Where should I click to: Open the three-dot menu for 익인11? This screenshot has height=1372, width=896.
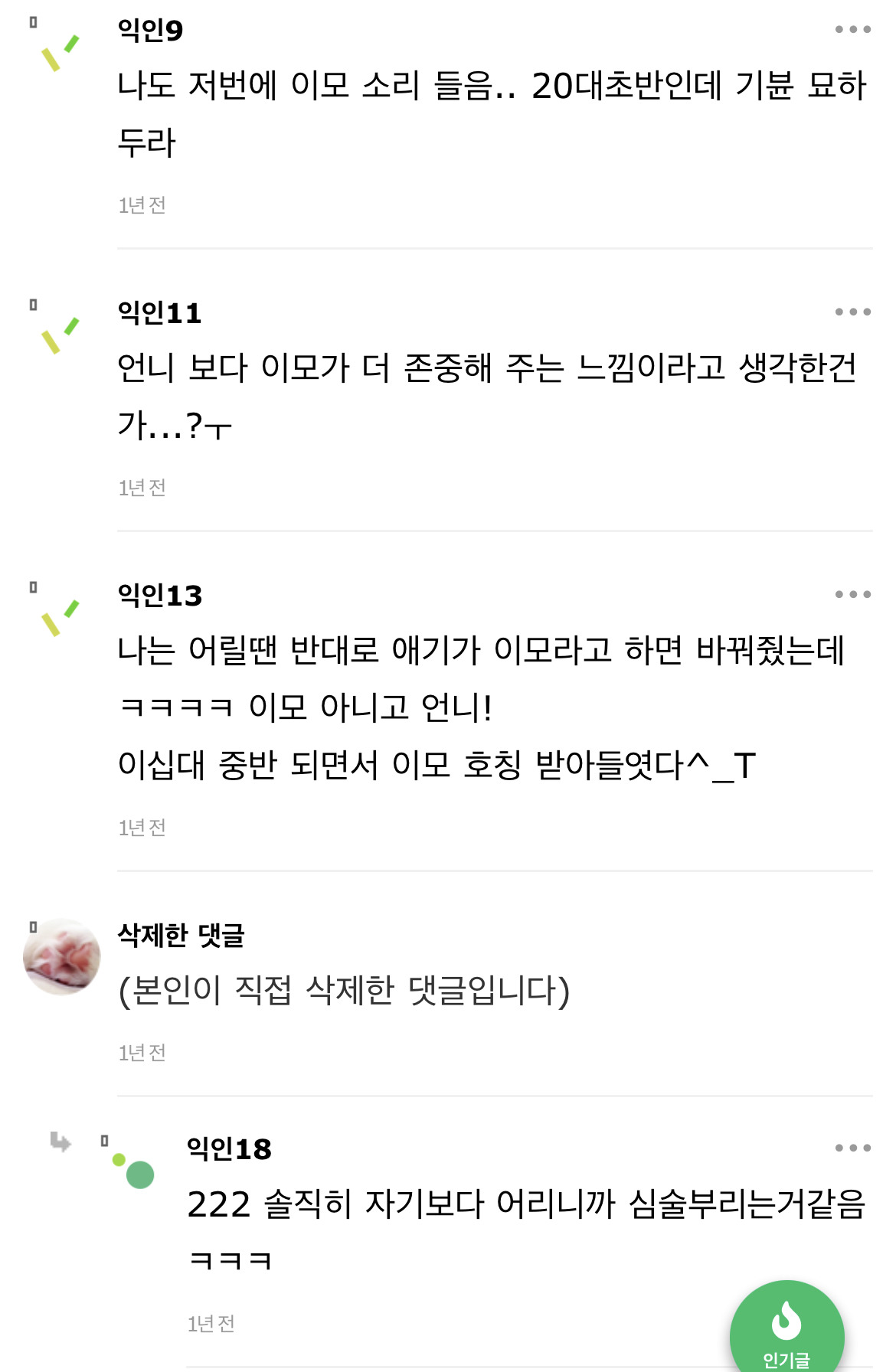(852, 311)
